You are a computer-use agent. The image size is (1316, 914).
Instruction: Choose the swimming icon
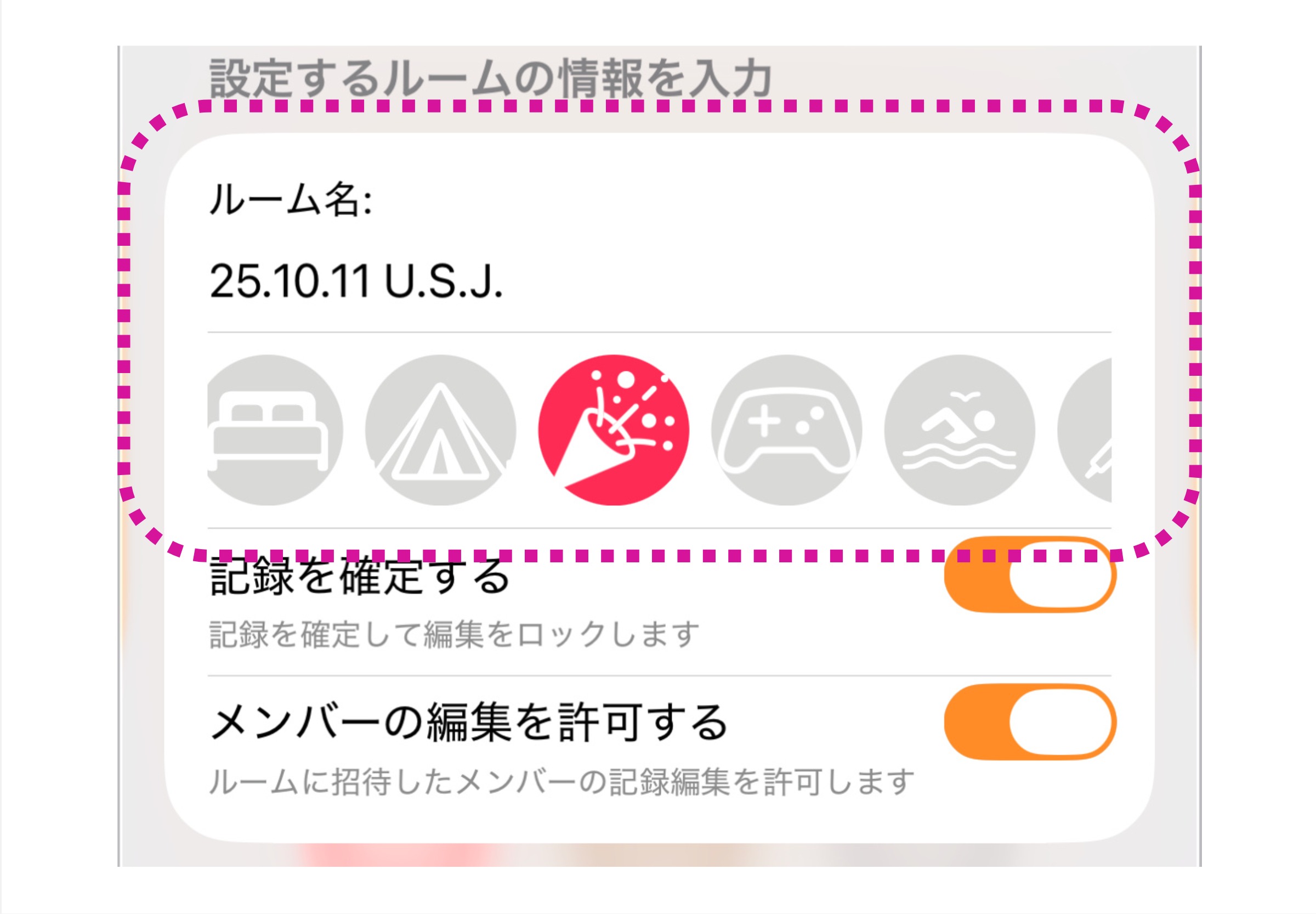[959, 430]
